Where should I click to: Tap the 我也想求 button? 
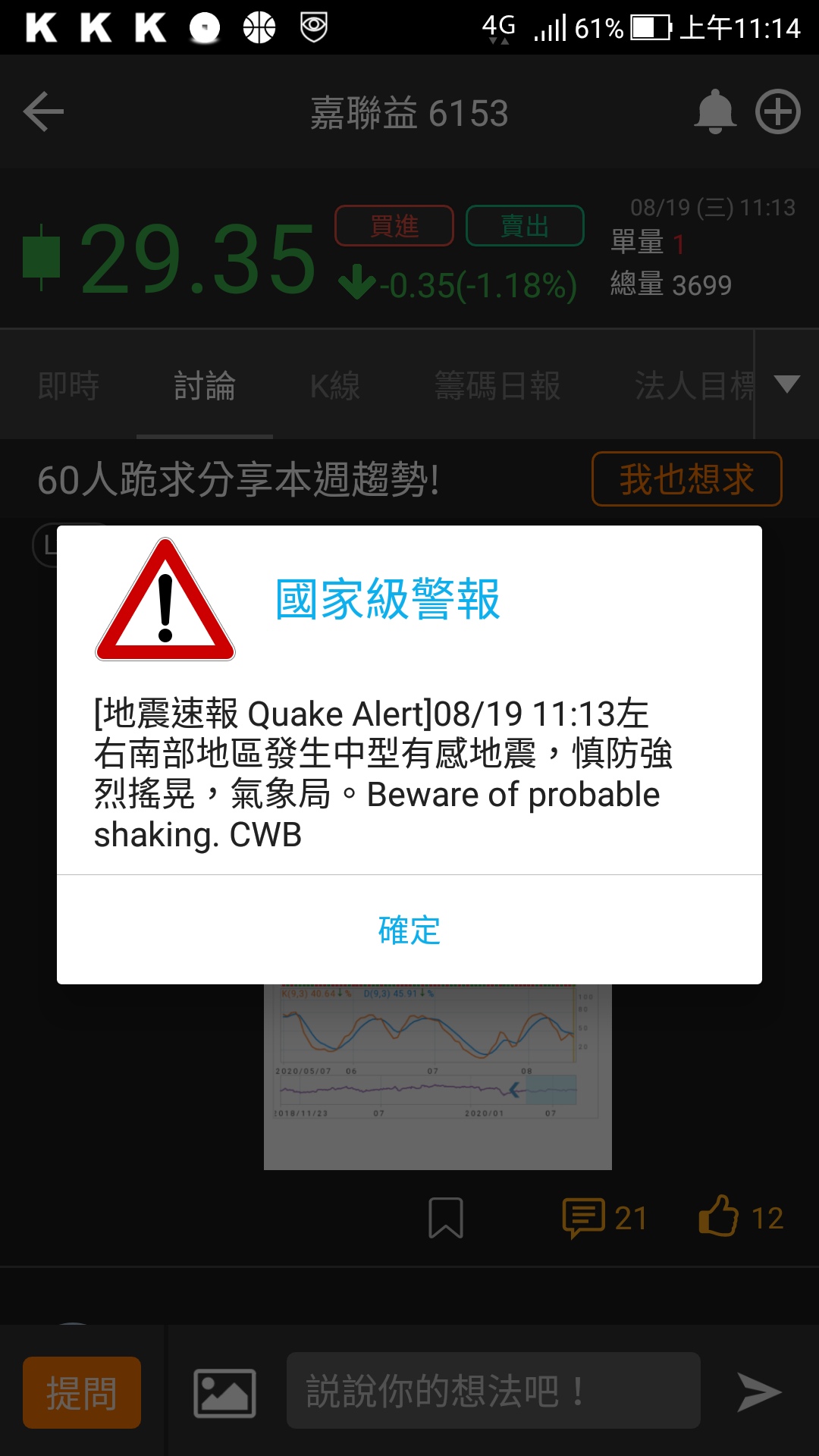[x=686, y=479]
